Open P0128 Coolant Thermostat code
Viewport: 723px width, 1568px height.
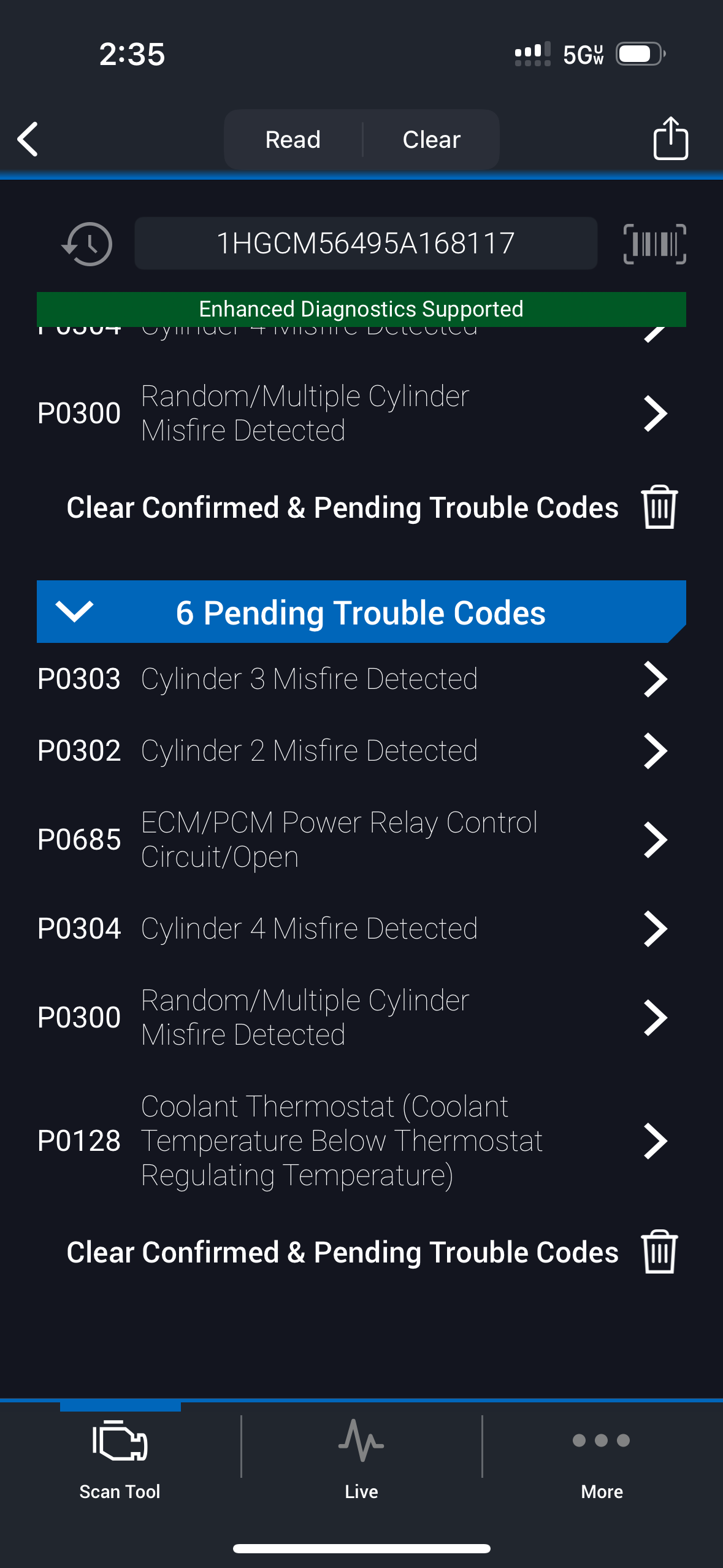361,1141
